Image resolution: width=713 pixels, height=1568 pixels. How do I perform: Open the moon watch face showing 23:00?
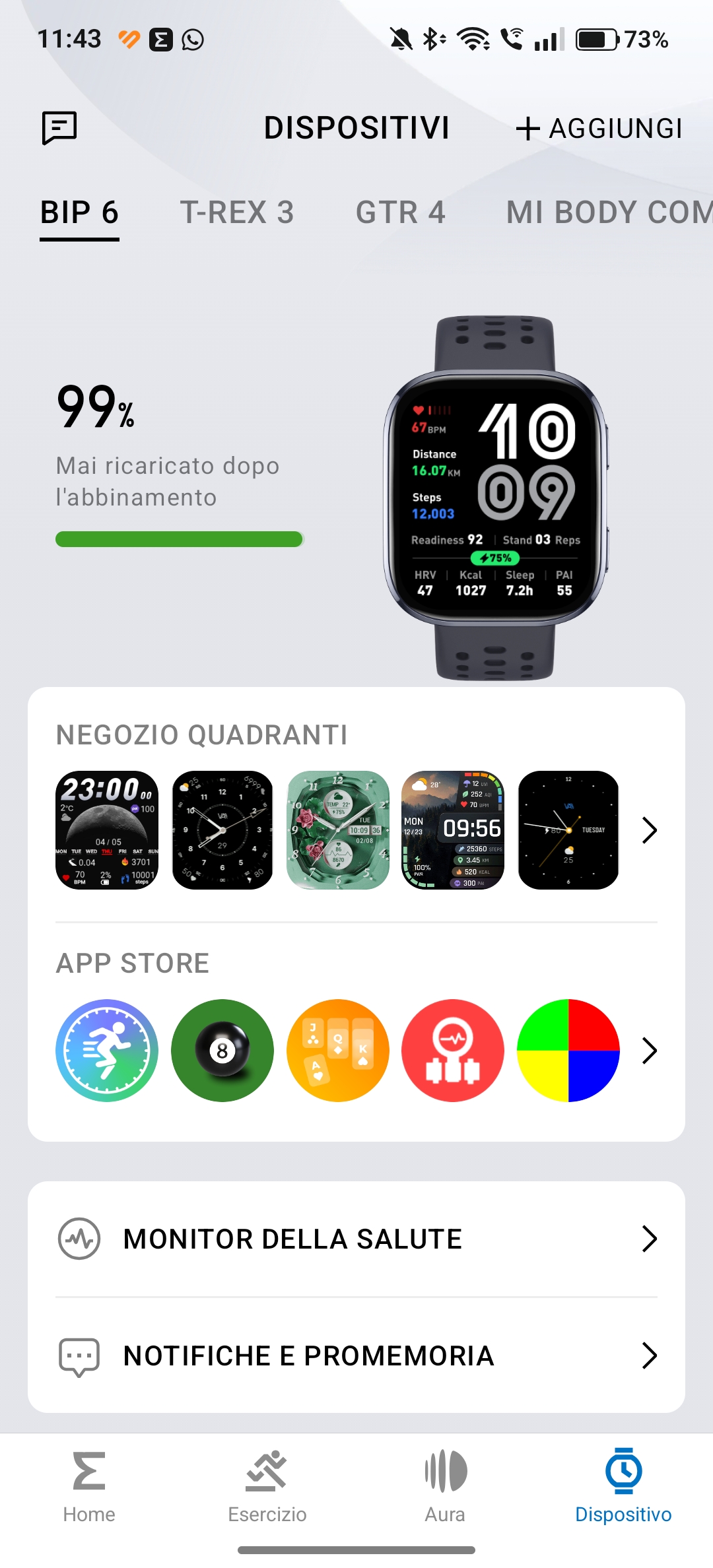(x=107, y=830)
